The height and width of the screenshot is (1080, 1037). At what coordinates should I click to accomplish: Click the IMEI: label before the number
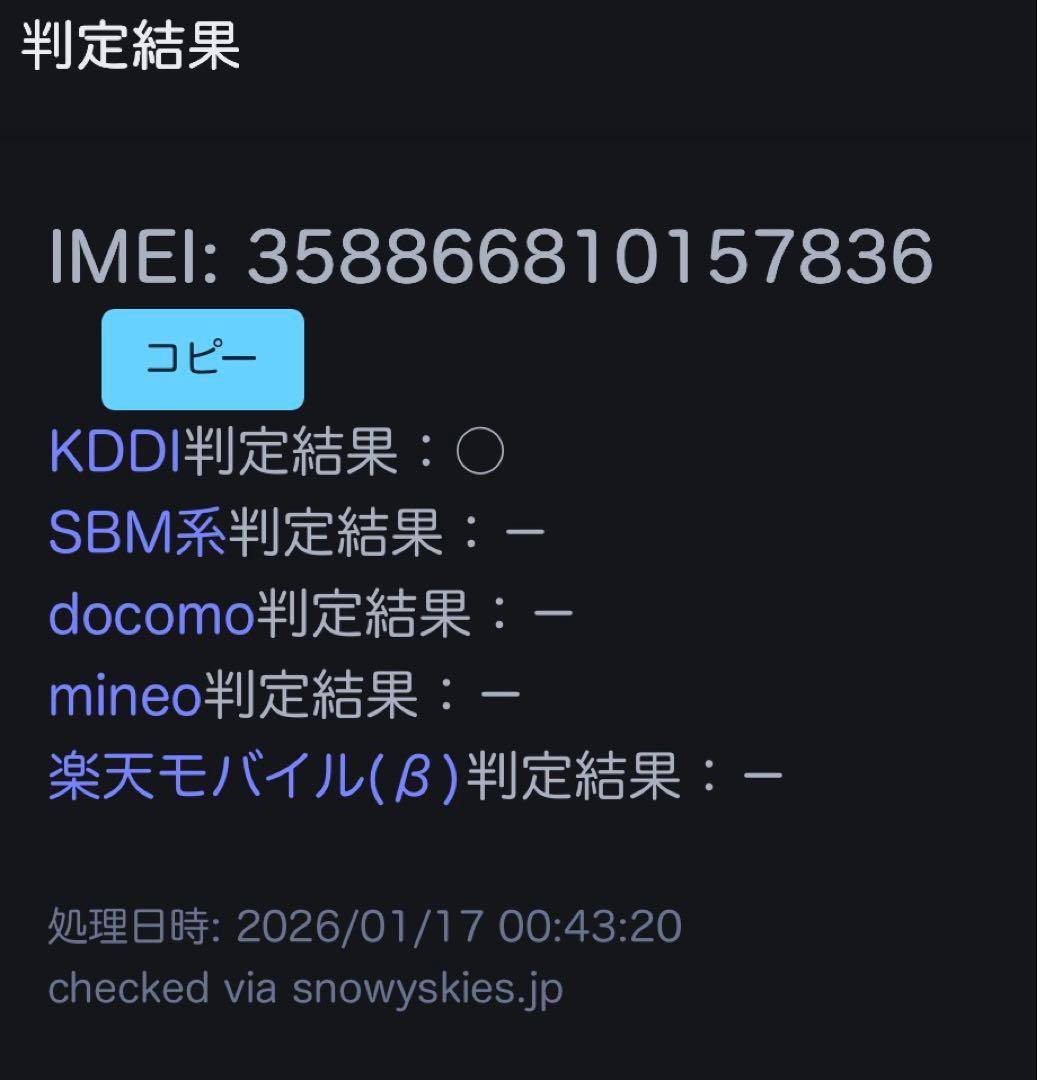point(135,257)
